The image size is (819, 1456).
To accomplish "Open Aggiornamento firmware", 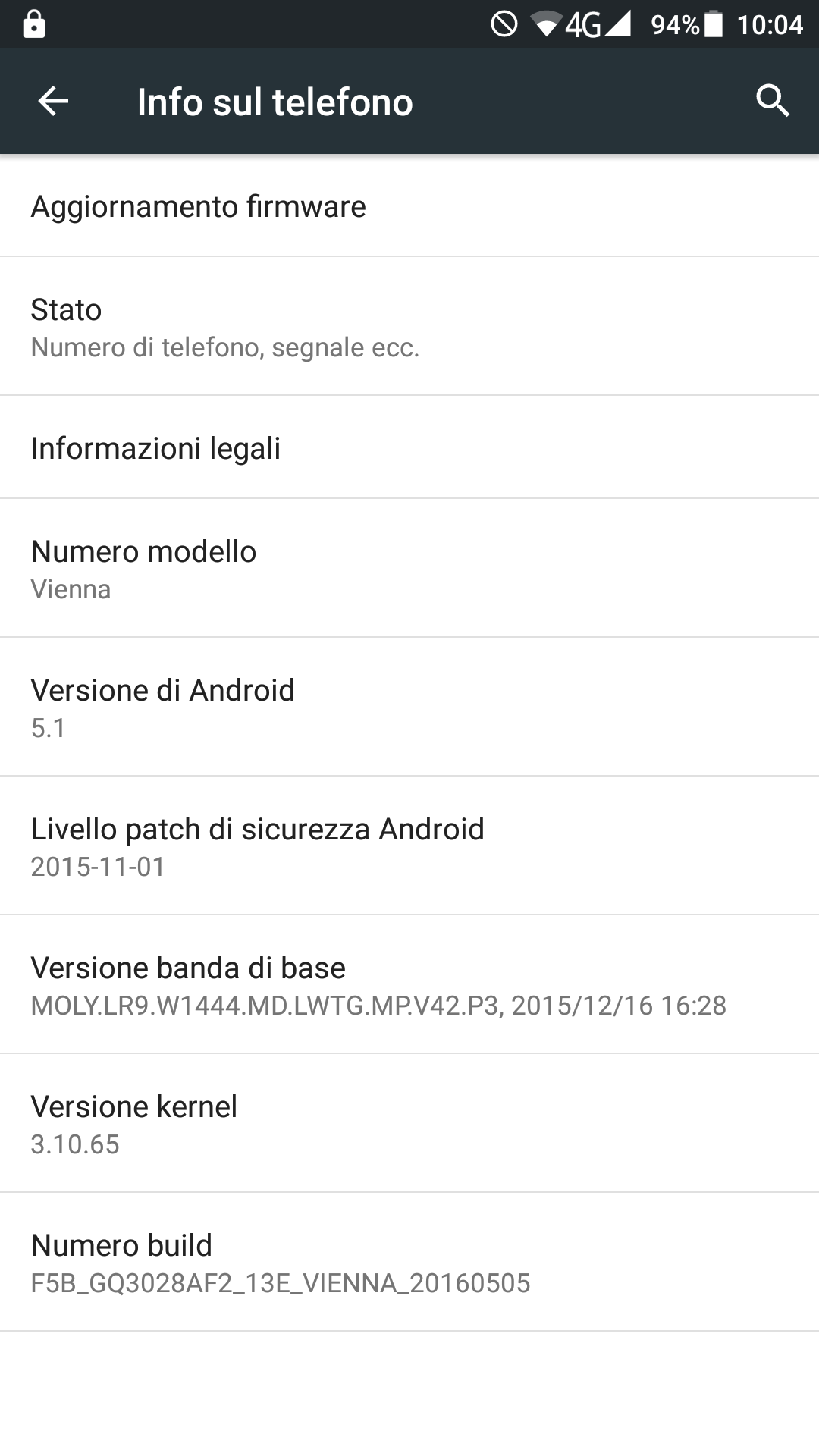I will tap(409, 206).
